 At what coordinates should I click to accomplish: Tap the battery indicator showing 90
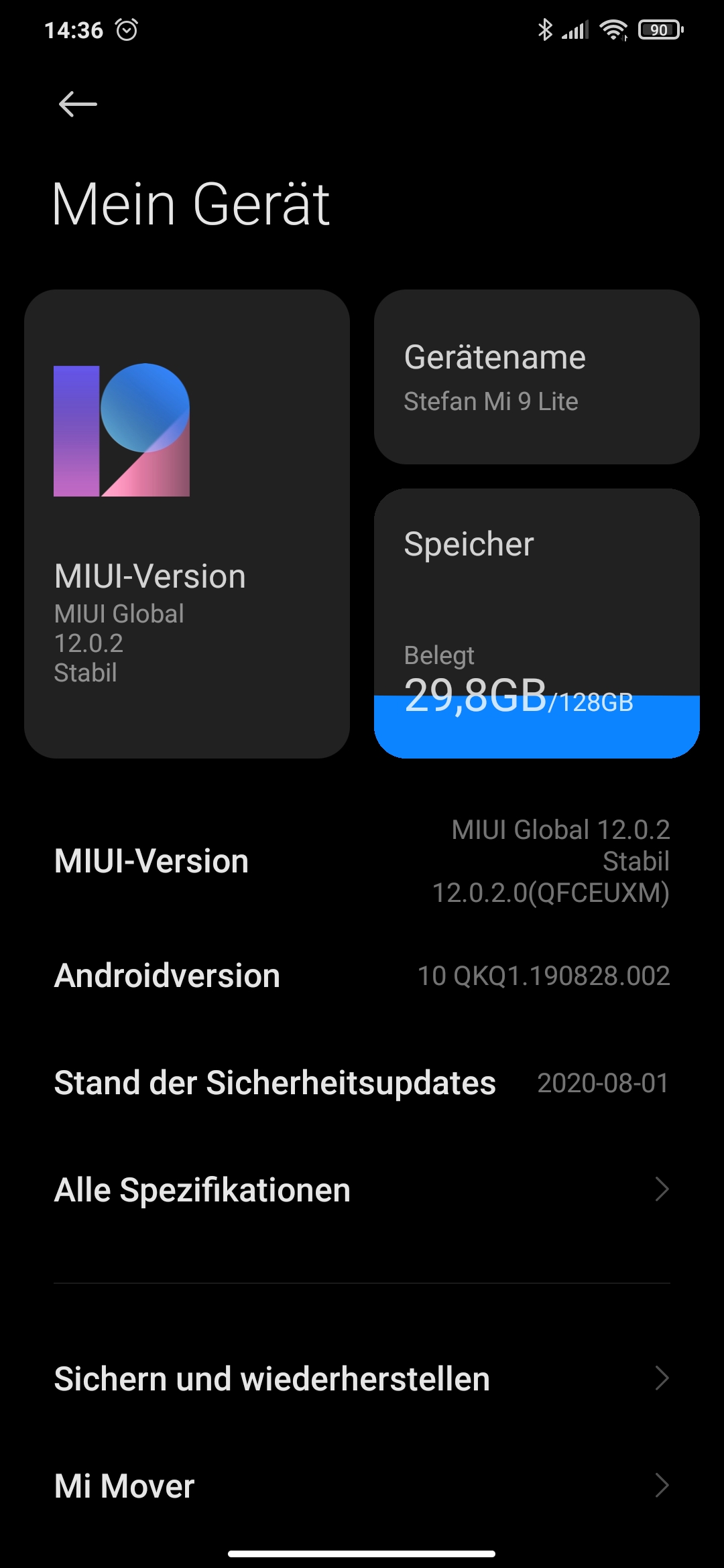pos(660,29)
